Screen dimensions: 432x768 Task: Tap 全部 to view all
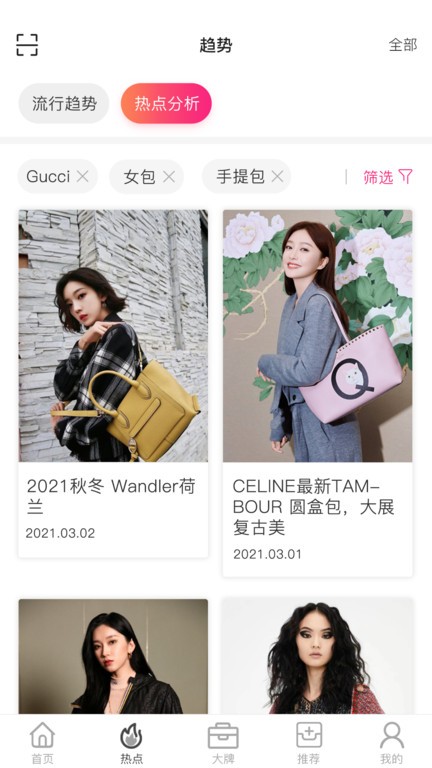(x=403, y=45)
